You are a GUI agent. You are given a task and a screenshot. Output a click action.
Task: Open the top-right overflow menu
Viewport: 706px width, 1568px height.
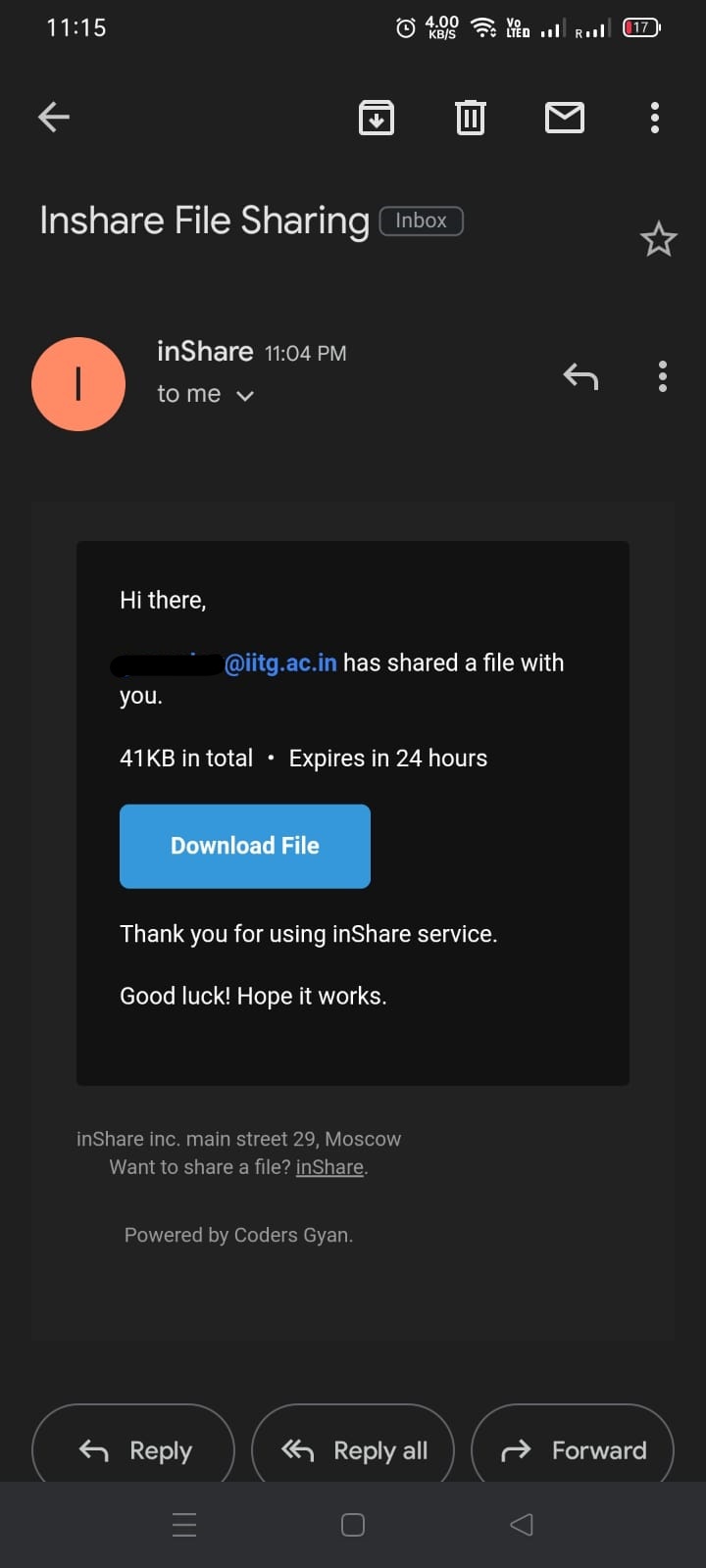(654, 117)
